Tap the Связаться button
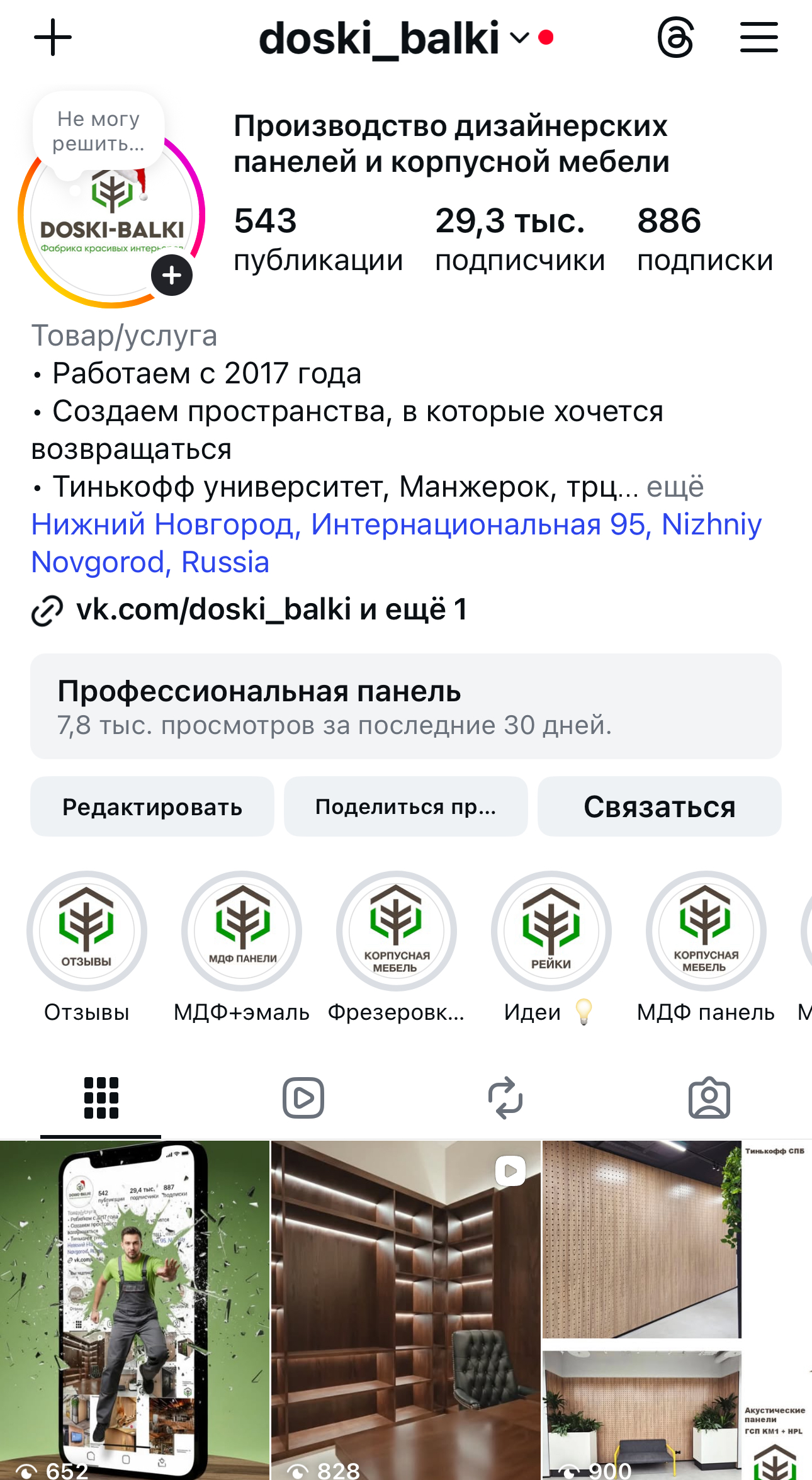 point(660,806)
